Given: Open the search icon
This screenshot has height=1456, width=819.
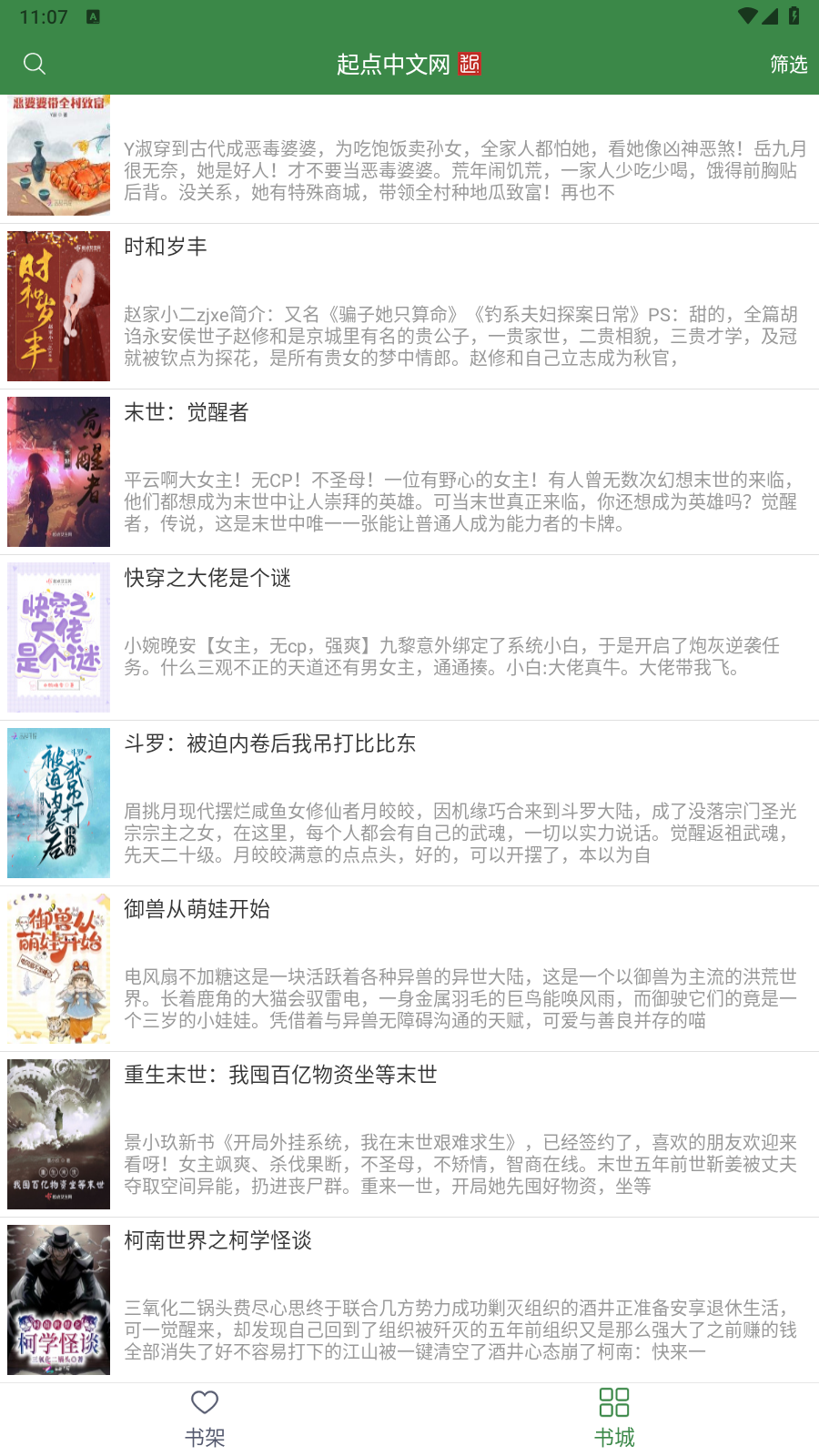Looking at the screenshot, I should point(35,64).
